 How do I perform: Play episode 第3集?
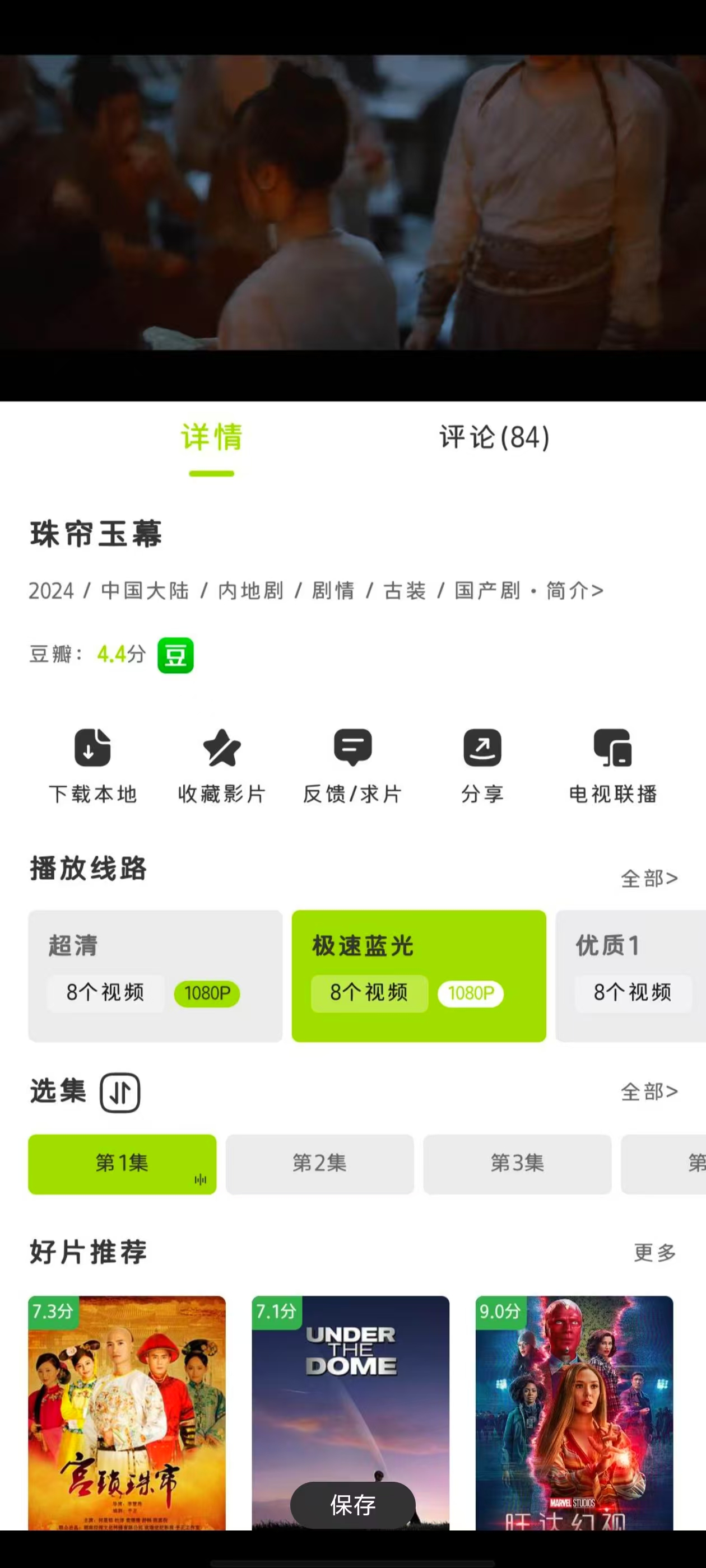517,1163
